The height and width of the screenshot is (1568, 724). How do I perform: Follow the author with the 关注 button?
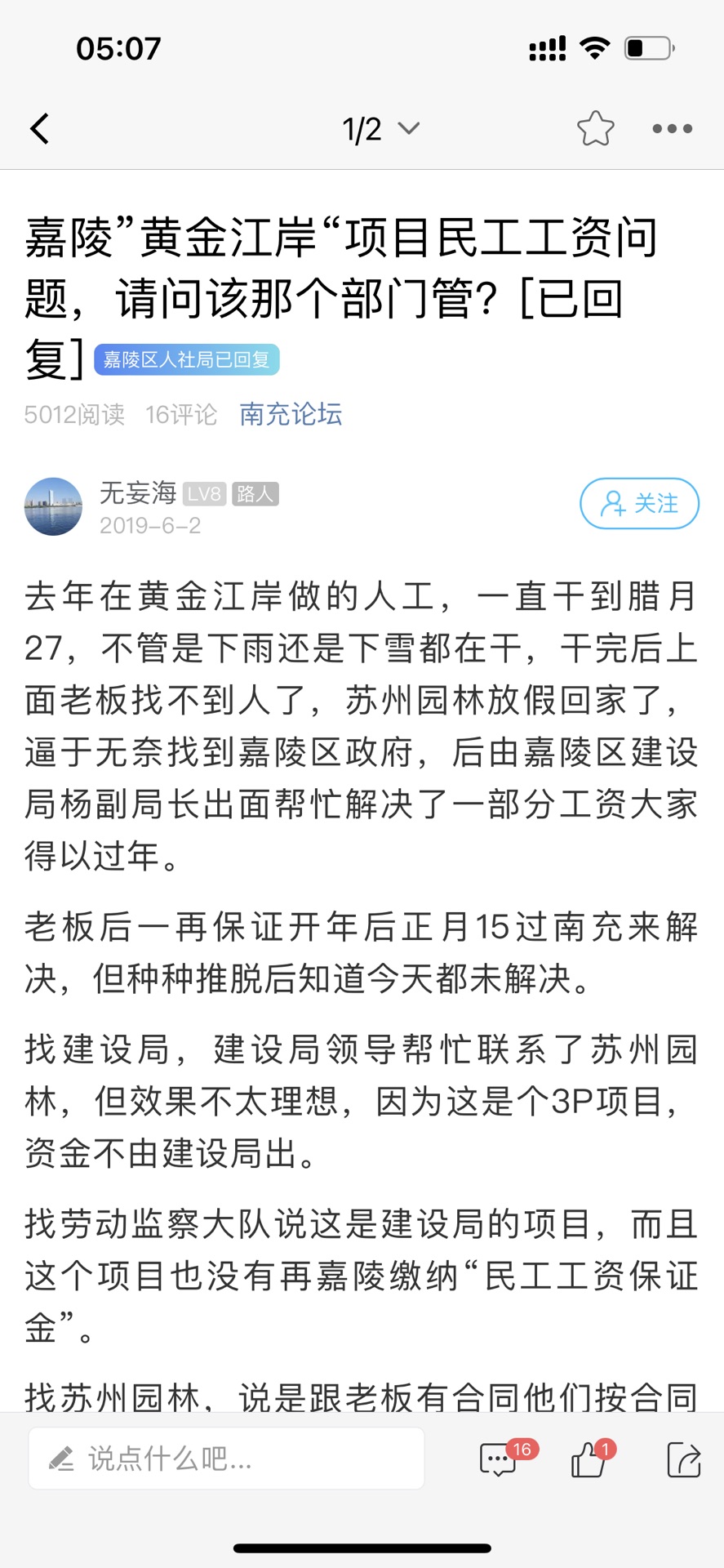pyautogui.click(x=639, y=503)
